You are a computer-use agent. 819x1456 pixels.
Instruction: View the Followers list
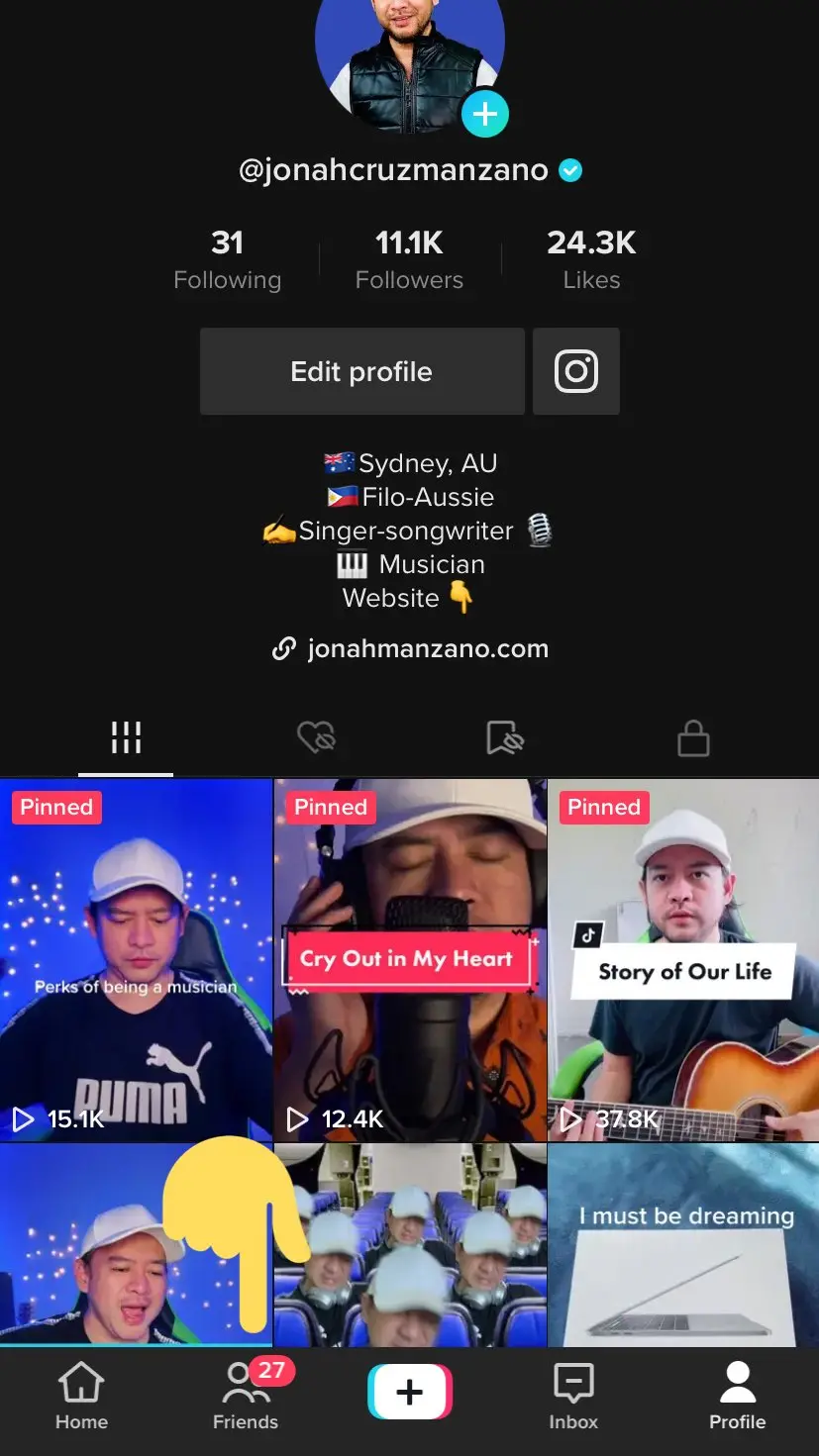(x=409, y=259)
